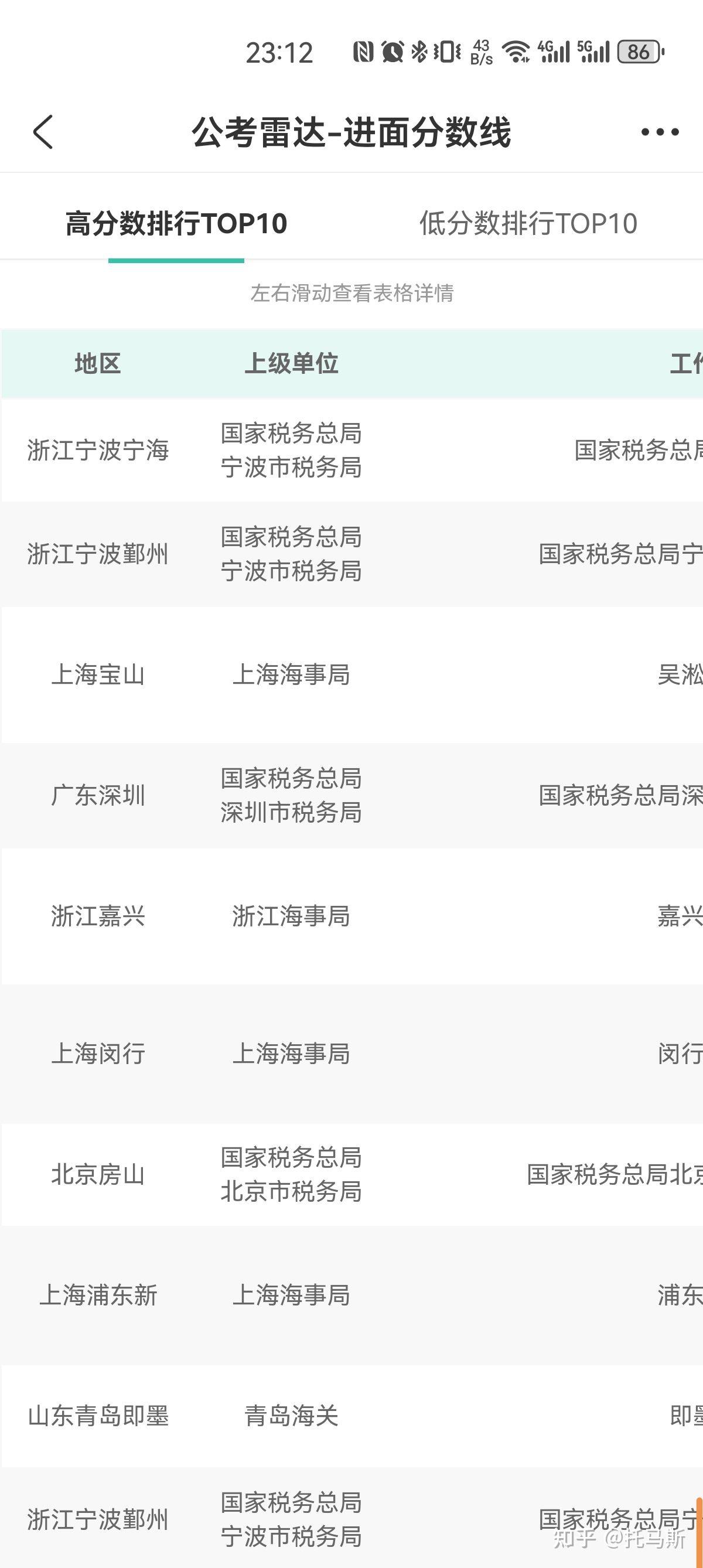Screen dimensions: 703x1568
Task: Select the 高分数排行TOP10 tab
Action: pyautogui.click(x=176, y=223)
